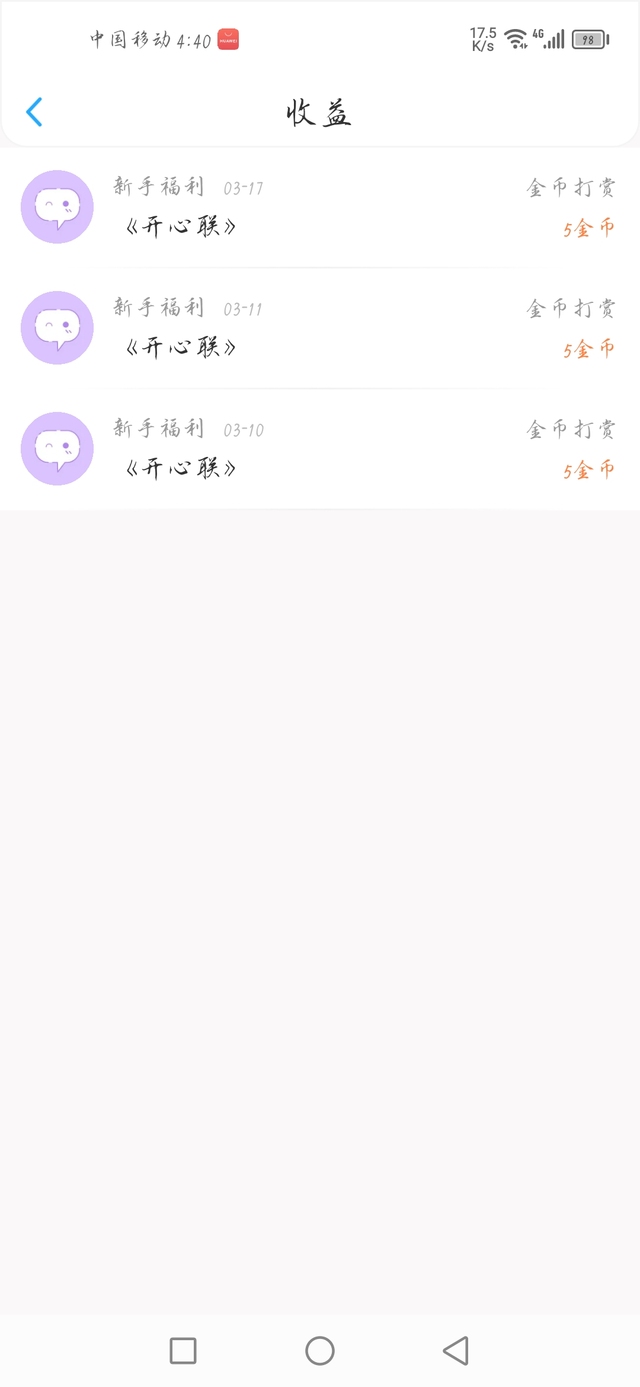640x1387 pixels.
Task: Go back from the 收益 page
Action: tap(34, 112)
